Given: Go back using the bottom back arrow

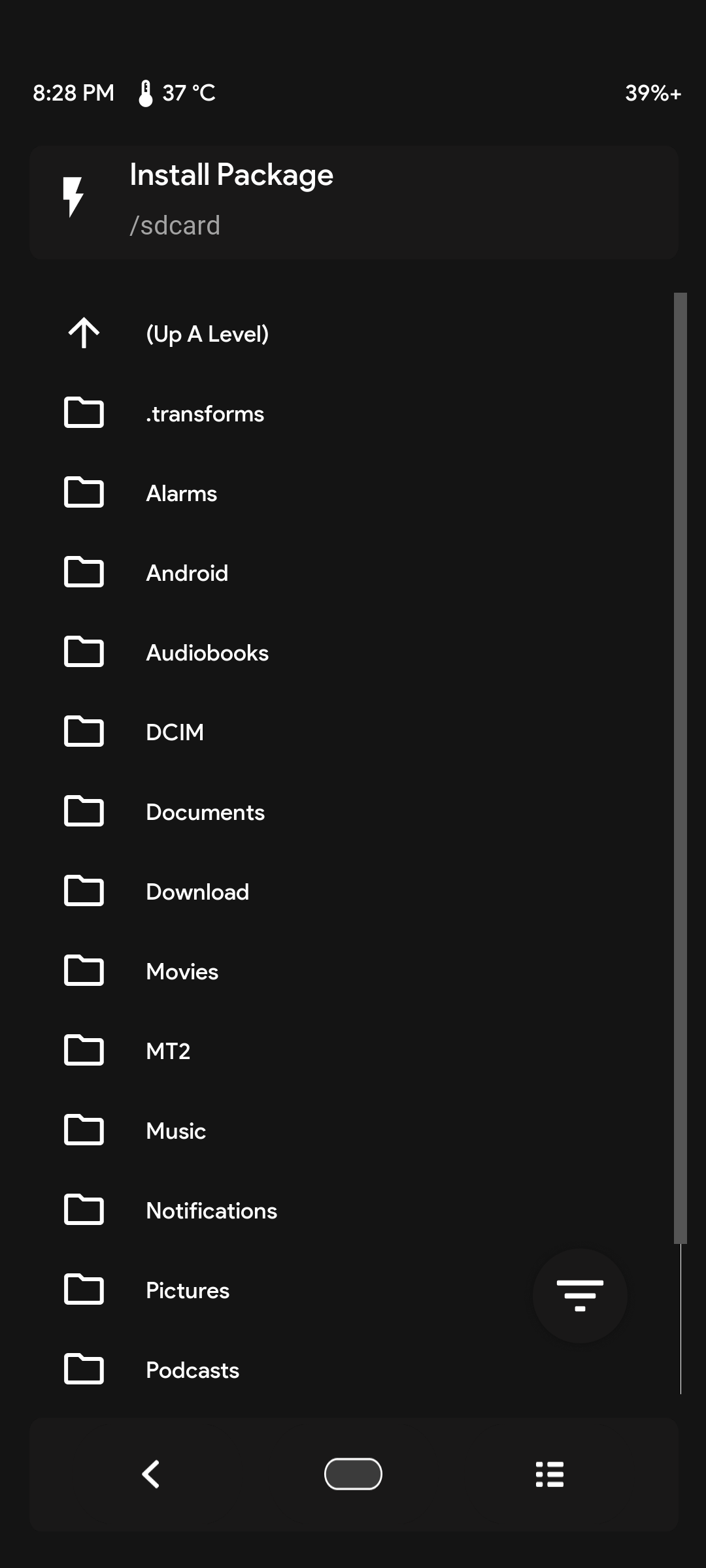Looking at the screenshot, I should click(151, 1474).
